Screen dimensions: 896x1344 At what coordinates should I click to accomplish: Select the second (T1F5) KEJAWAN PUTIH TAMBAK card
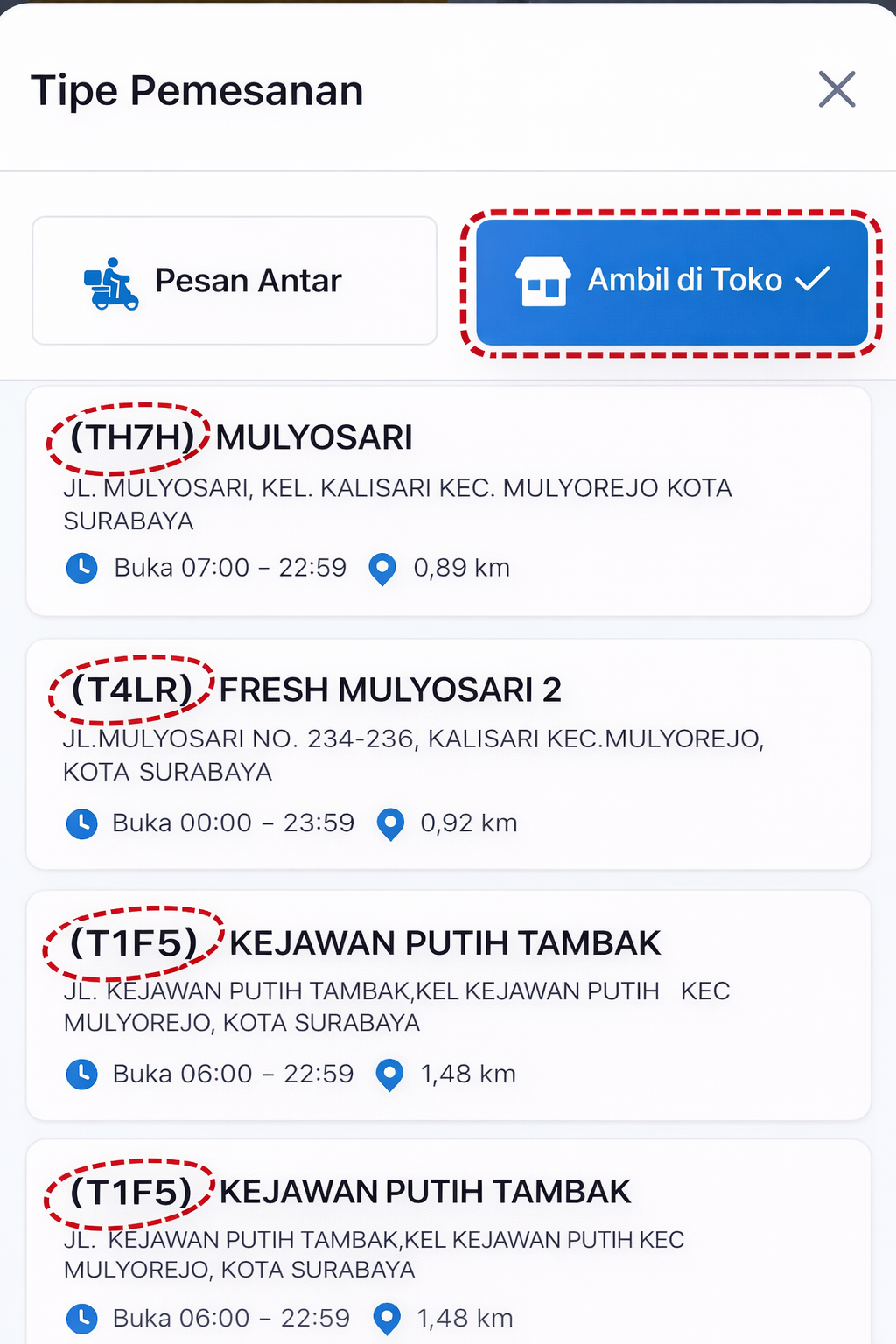point(448,1251)
